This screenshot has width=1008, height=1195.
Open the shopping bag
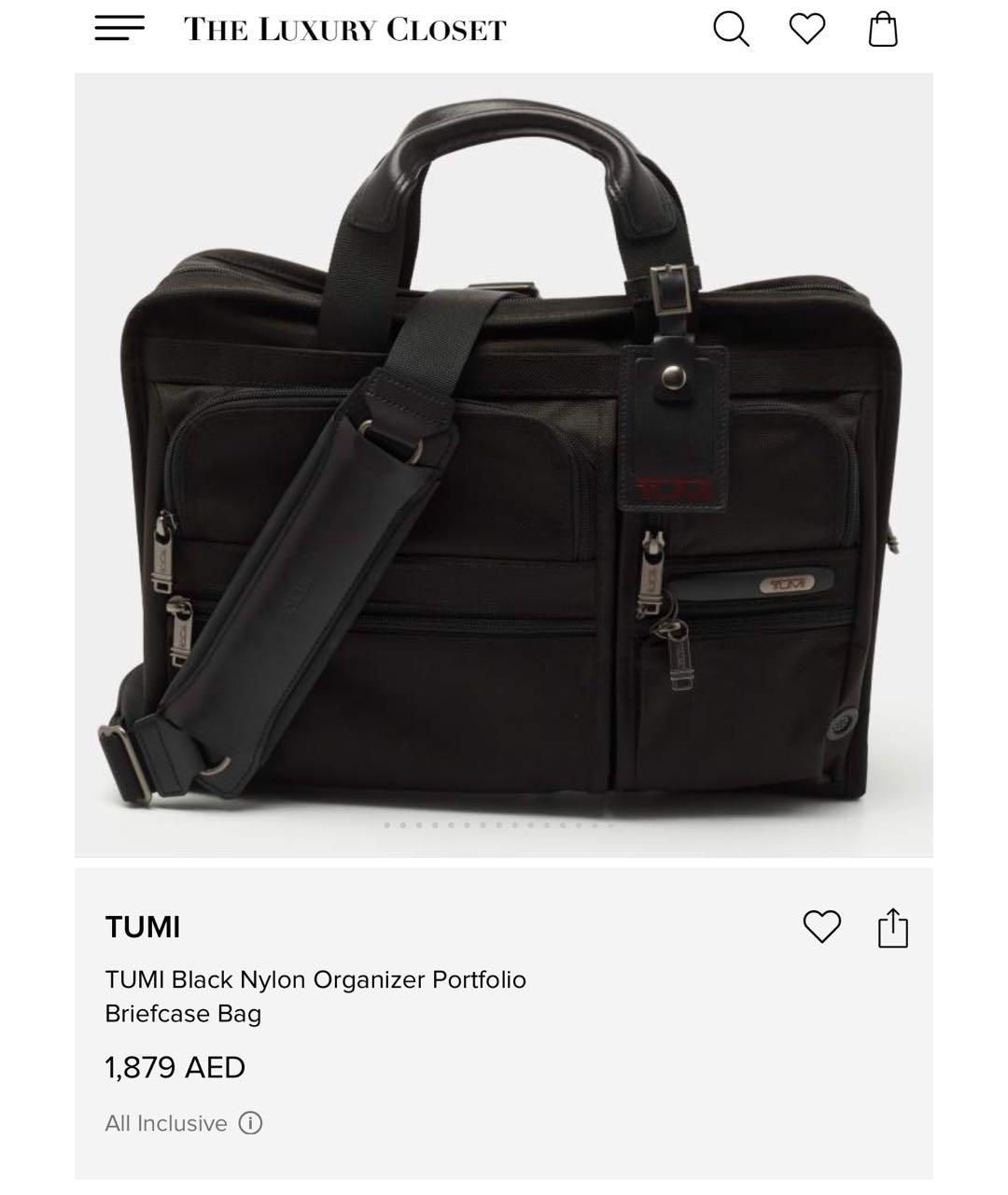[883, 29]
